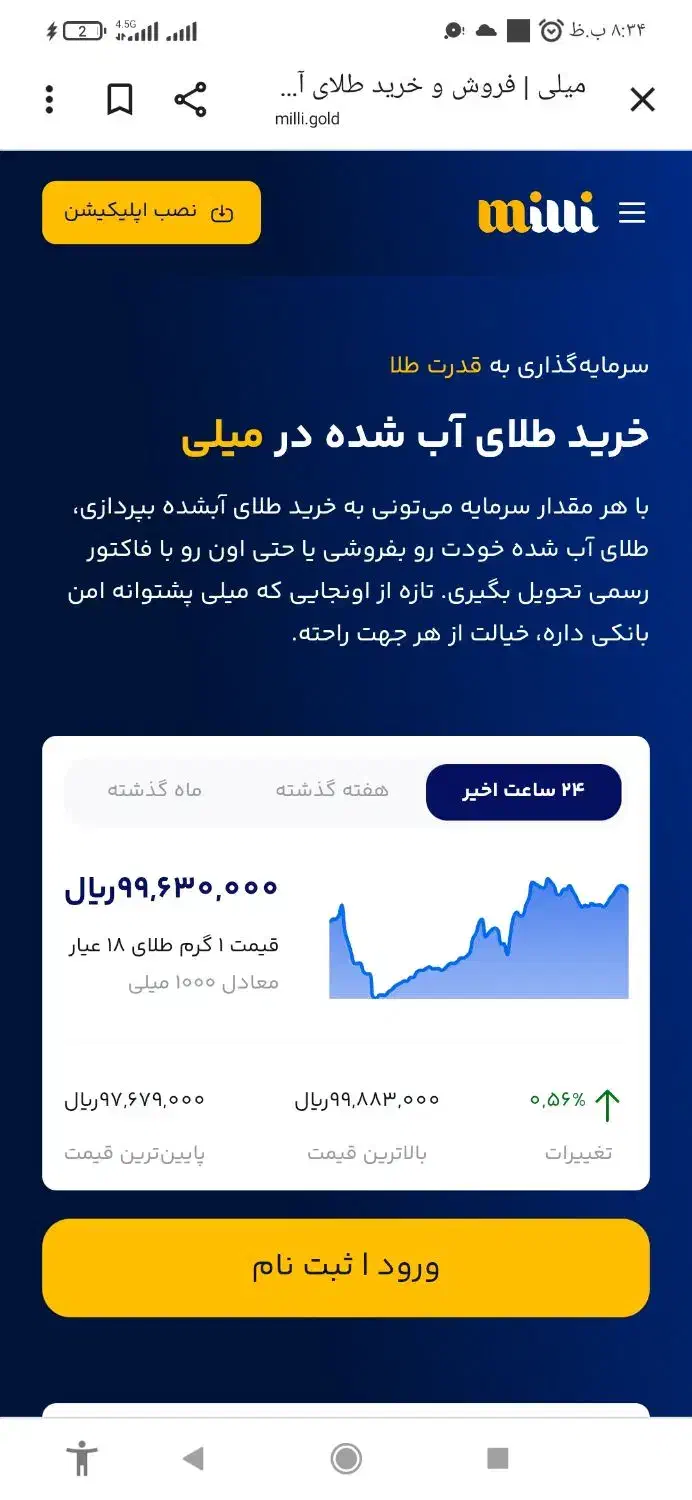692x1500 pixels.
Task: Close the in-app browser tab
Action: pos(642,100)
